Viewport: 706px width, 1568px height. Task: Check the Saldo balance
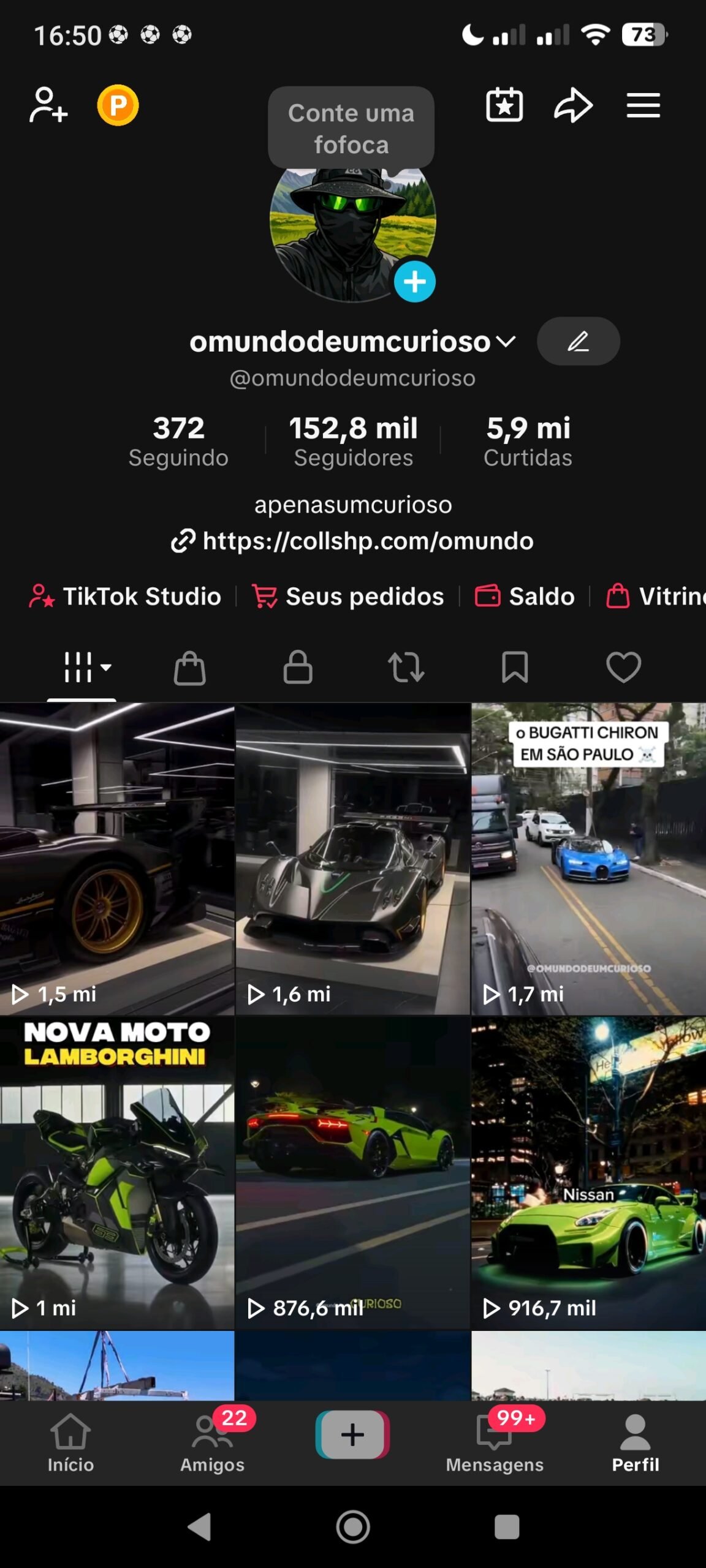(x=525, y=596)
